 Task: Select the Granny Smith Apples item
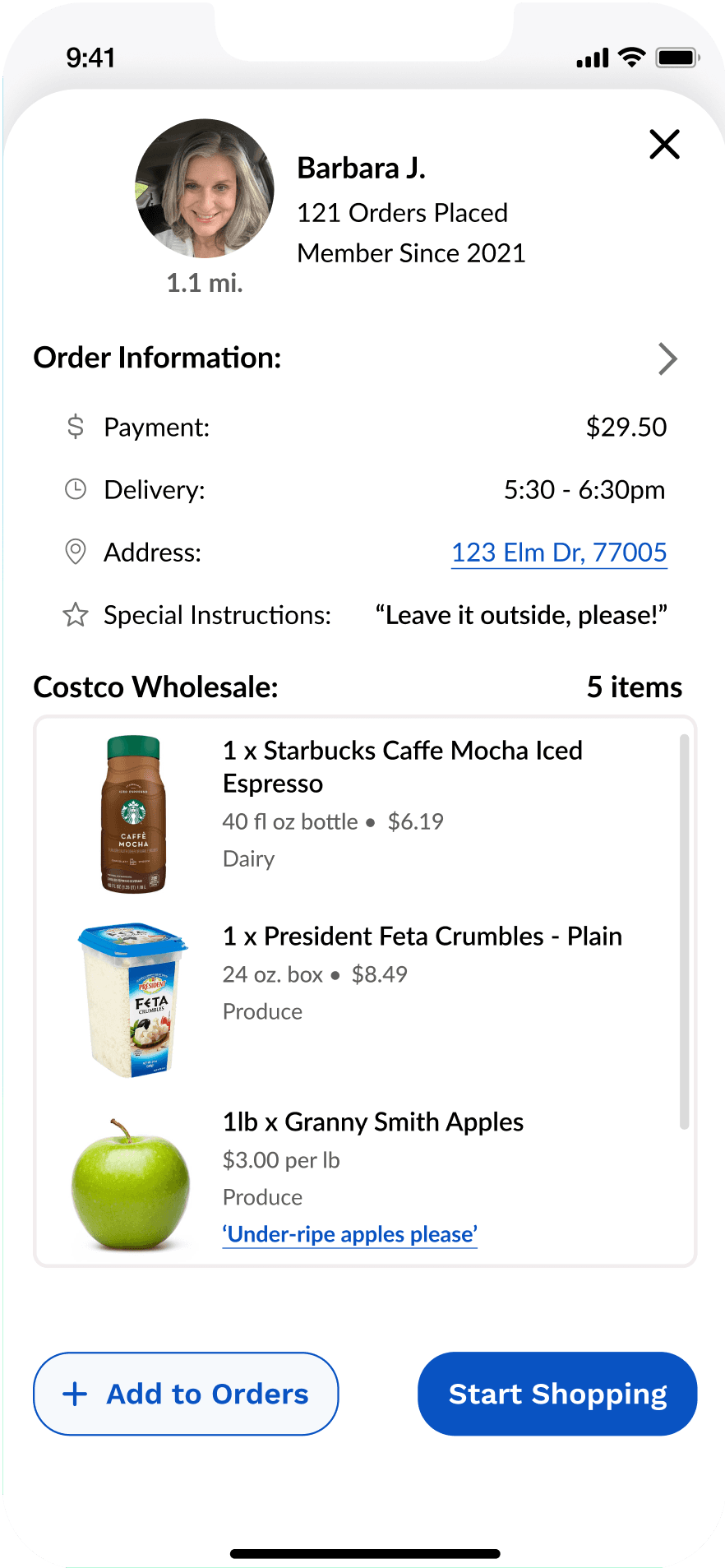[x=358, y=1179]
